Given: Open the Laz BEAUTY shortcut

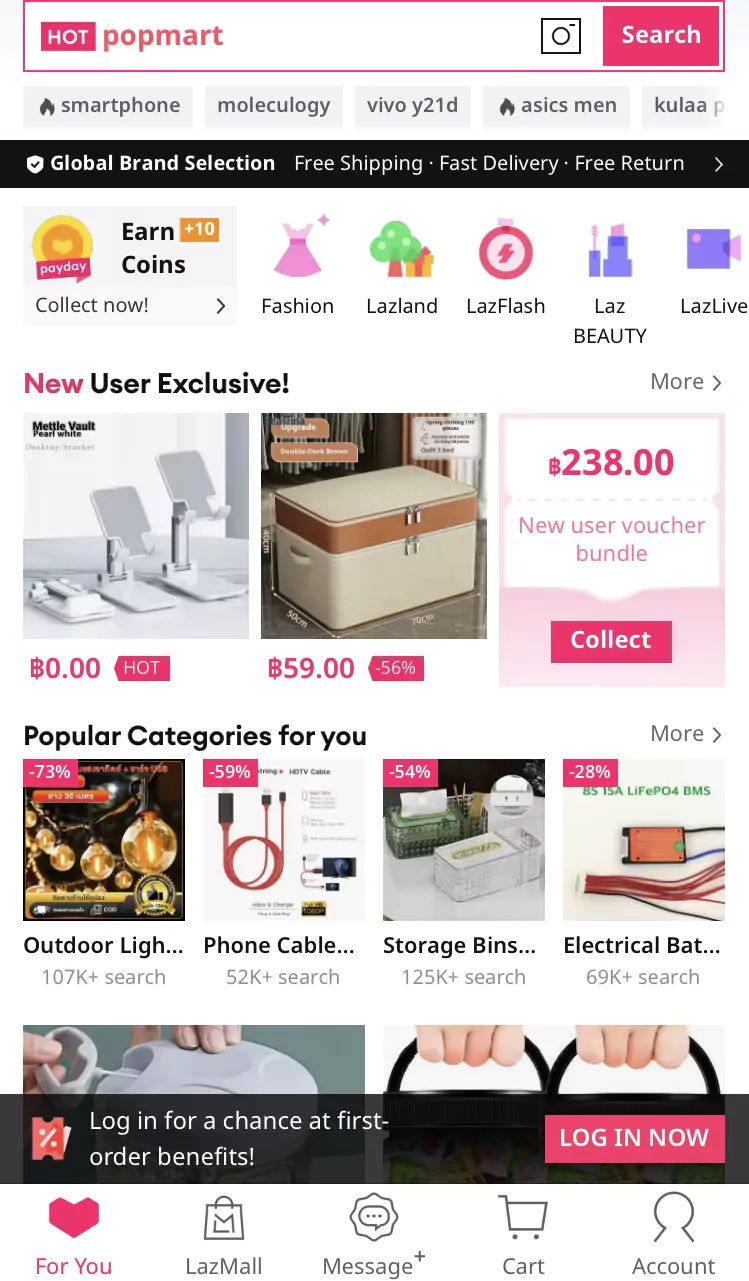Looking at the screenshot, I should tap(610, 280).
